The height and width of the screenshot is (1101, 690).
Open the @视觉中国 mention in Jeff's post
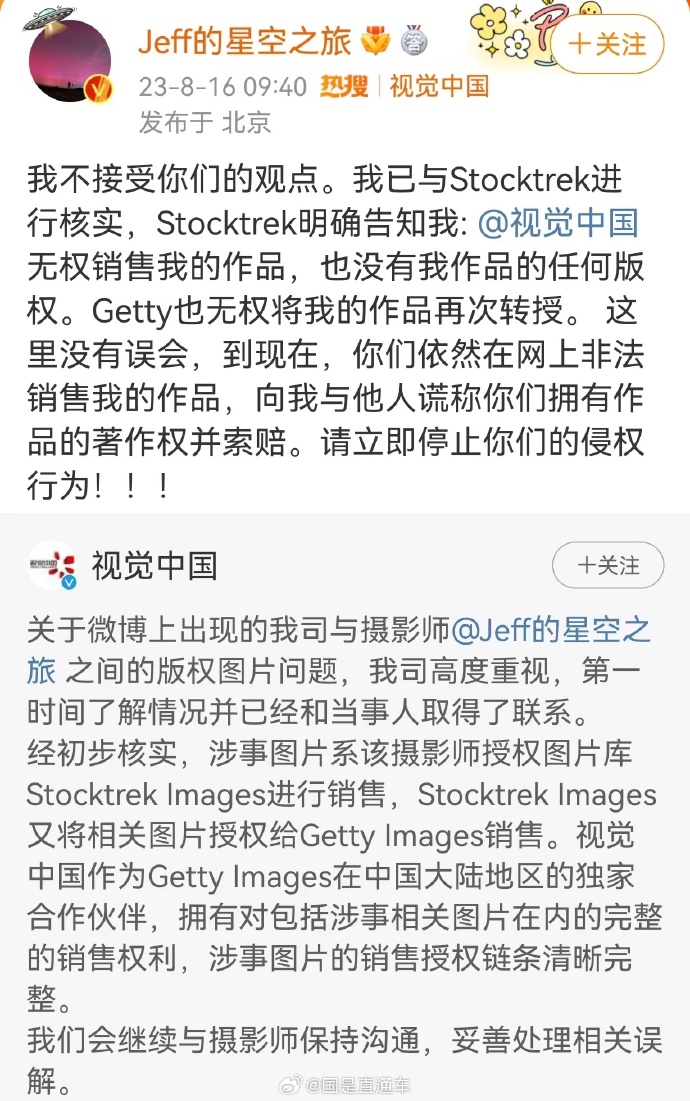click(559, 222)
